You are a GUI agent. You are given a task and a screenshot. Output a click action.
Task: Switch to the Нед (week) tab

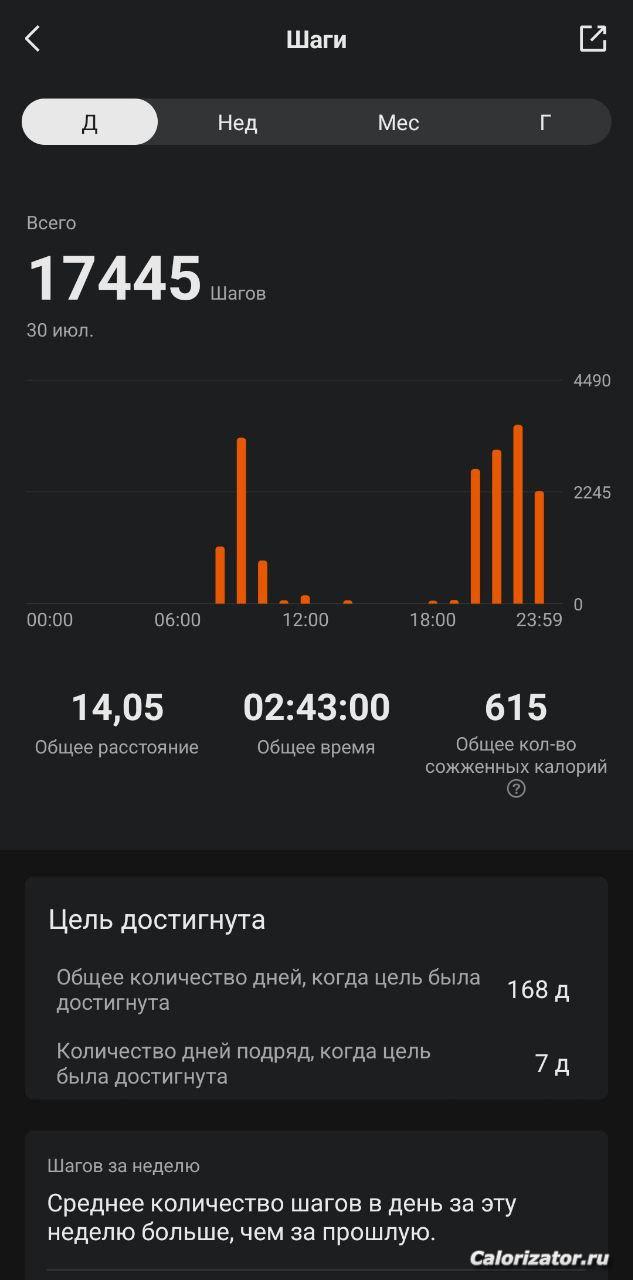tap(237, 122)
